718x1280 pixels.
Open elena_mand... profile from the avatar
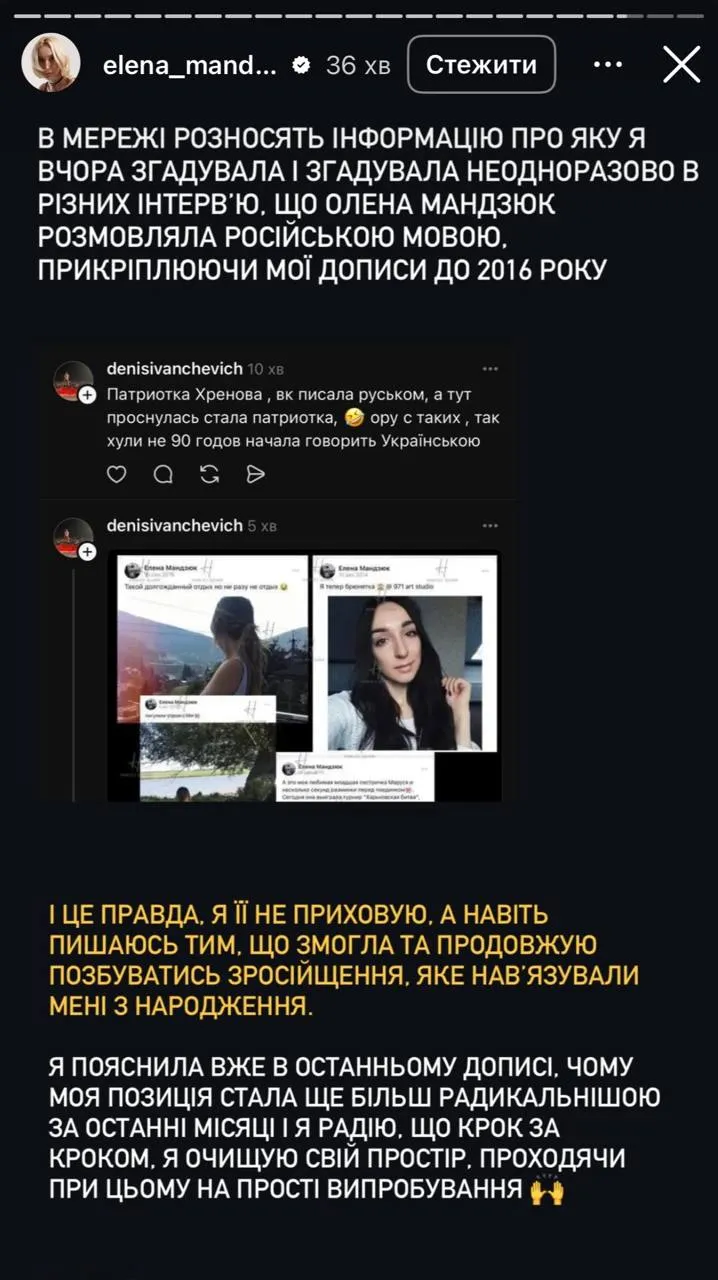[51, 63]
